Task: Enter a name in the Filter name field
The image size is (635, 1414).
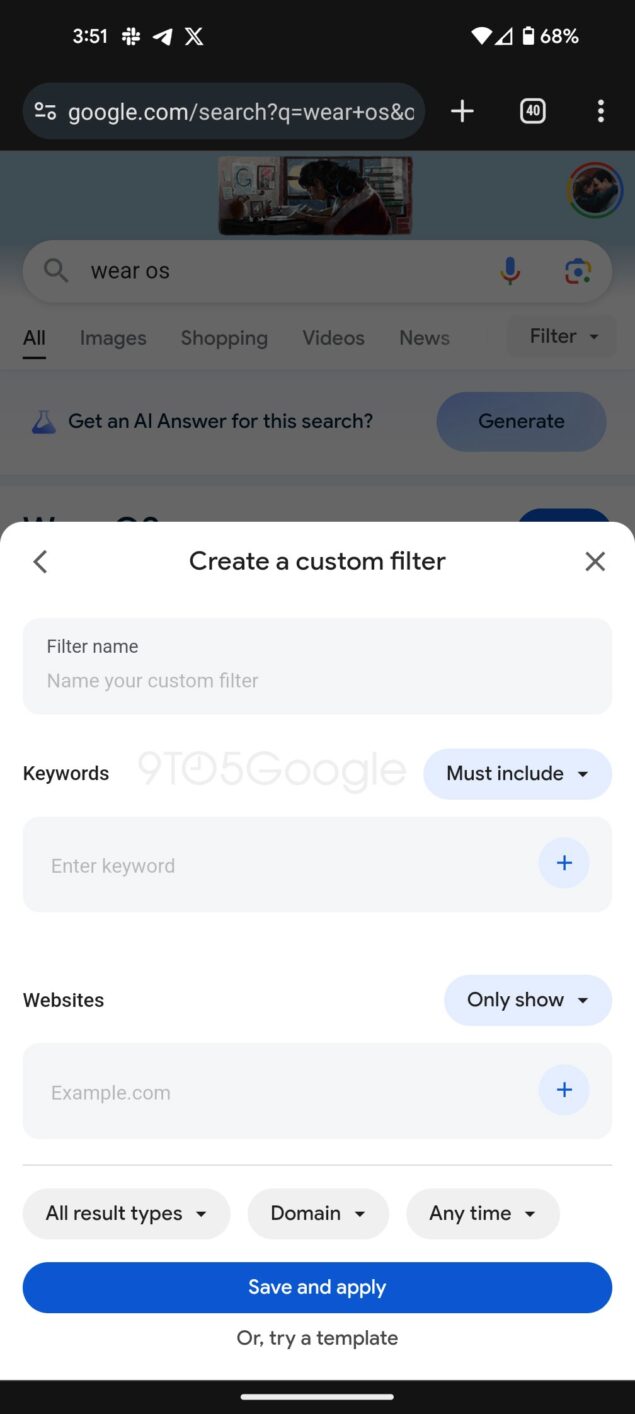Action: [x=317, y=680]
